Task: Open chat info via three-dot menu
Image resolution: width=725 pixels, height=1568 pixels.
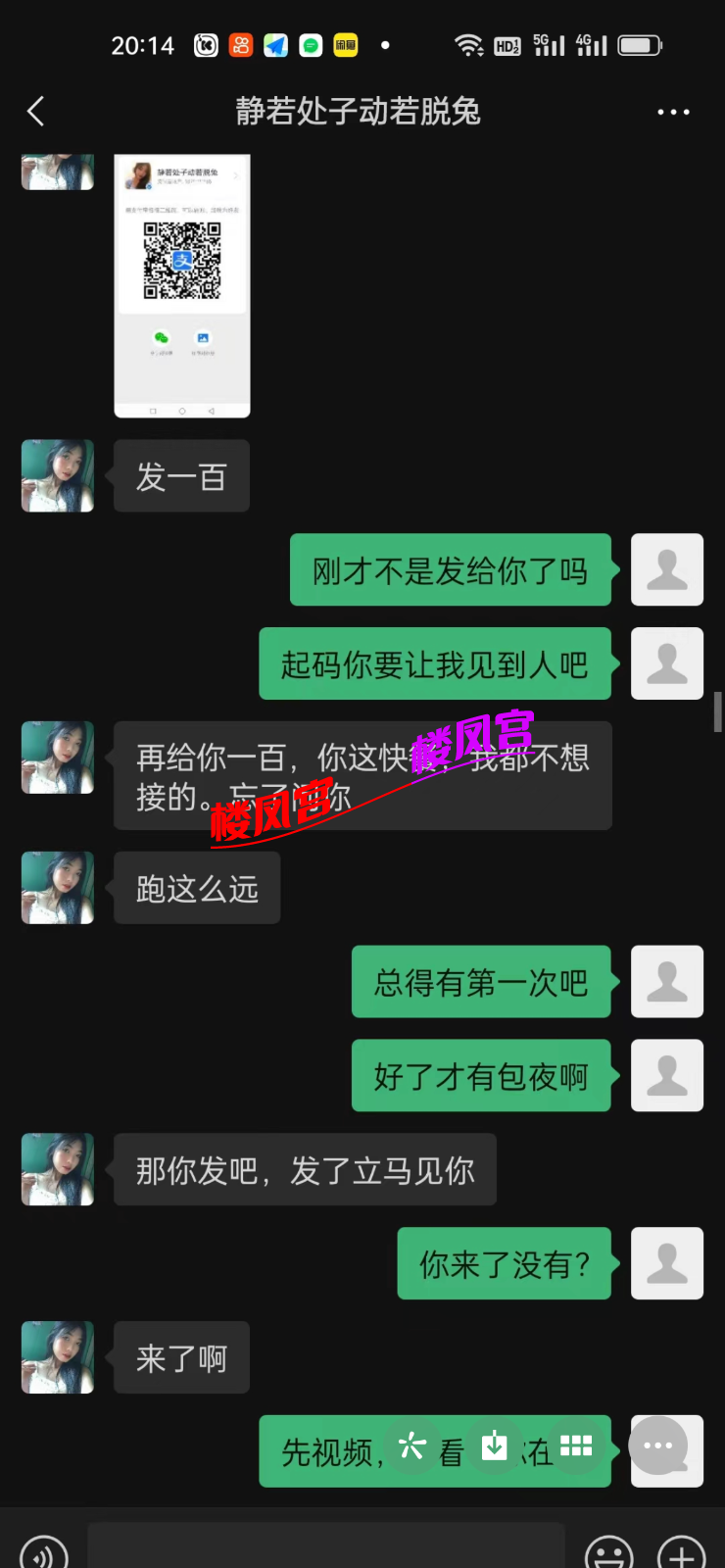Action: (x=673, y=112)
